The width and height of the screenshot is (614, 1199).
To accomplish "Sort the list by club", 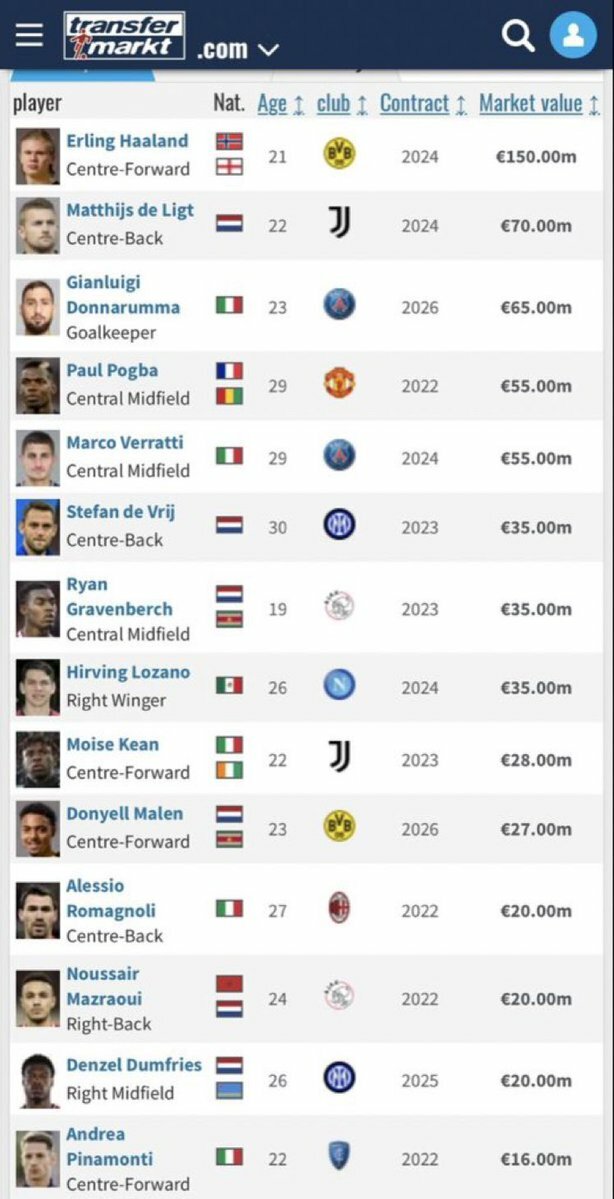I will point(342,103).
